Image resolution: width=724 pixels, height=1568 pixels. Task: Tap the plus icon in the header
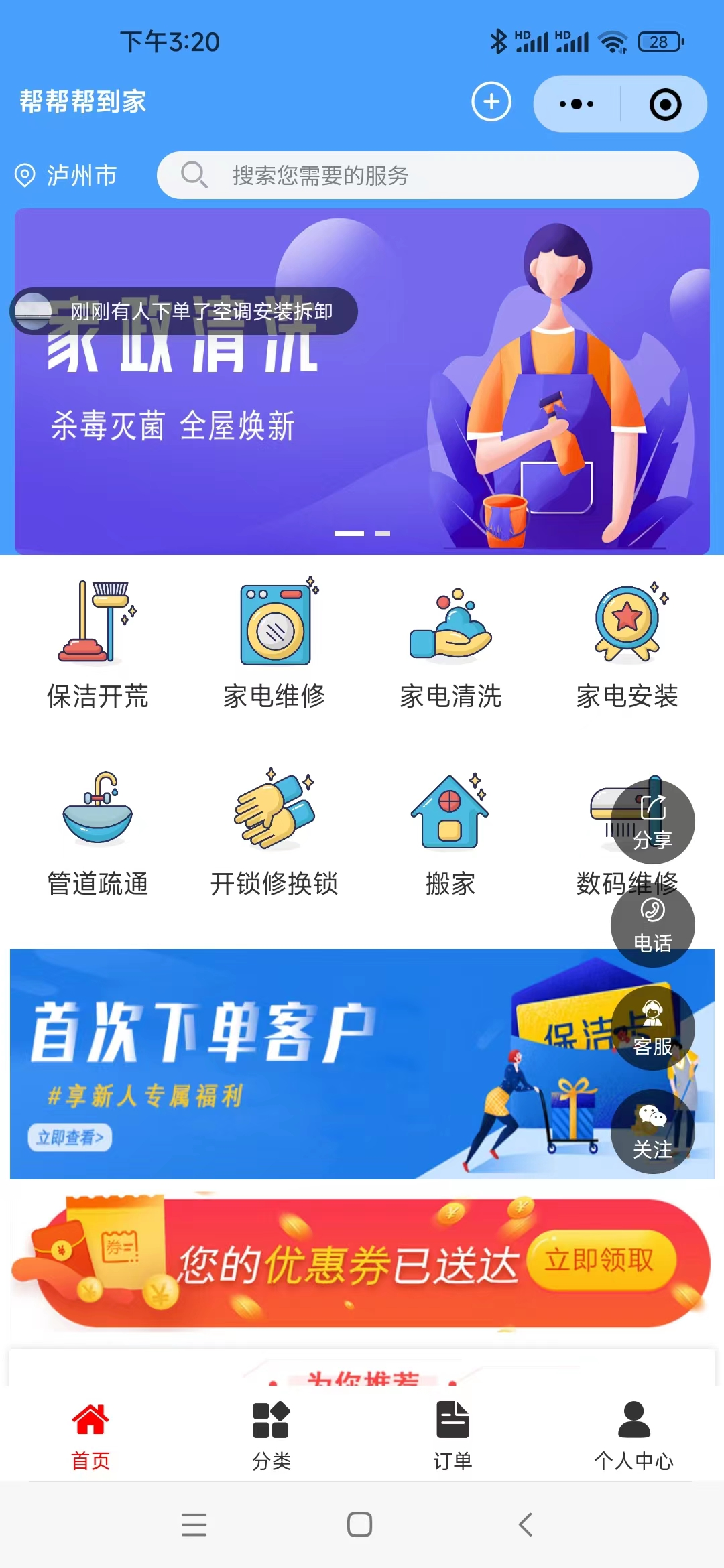[491, 102]
